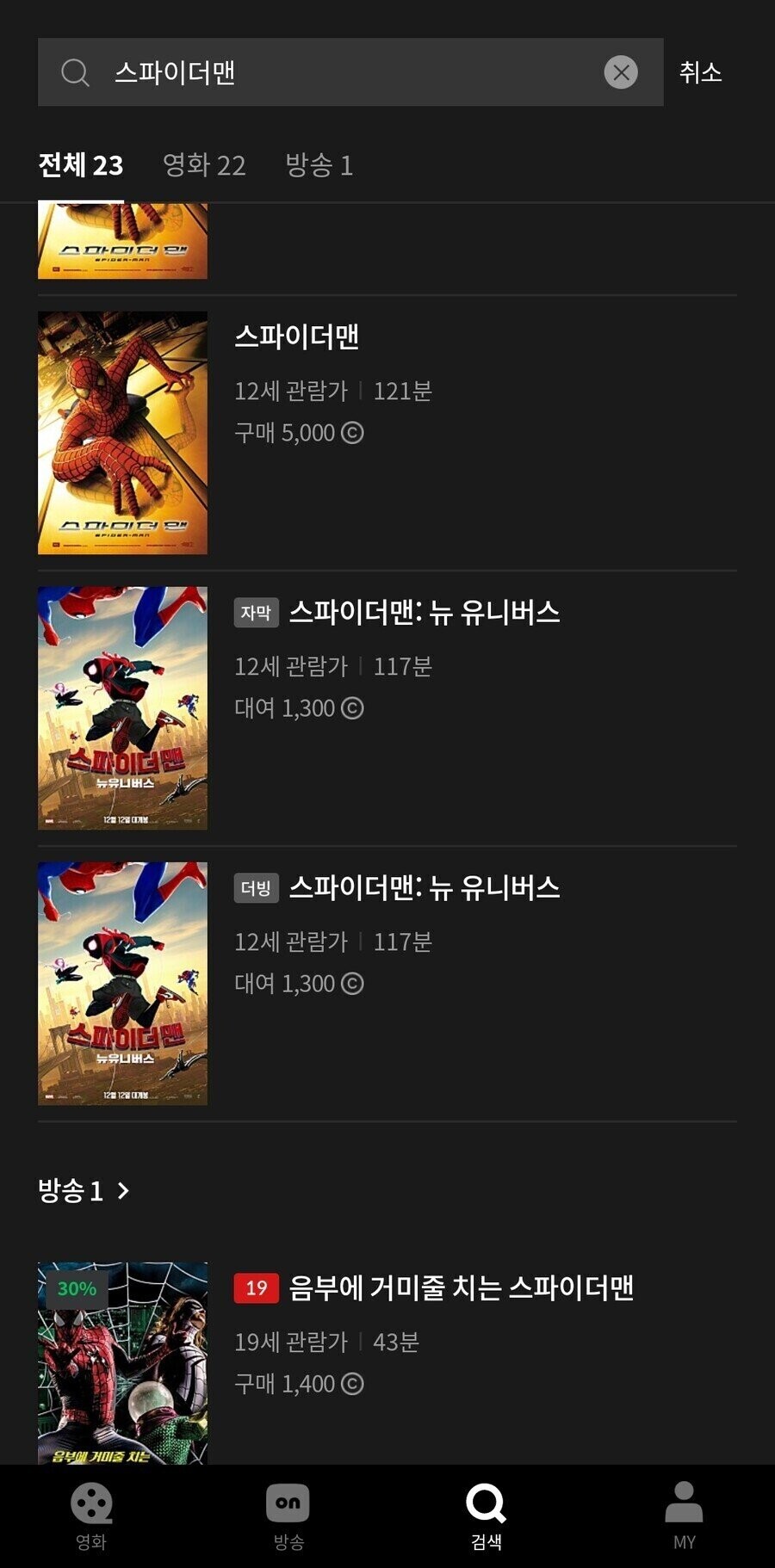Image resolution: width=775 pixels, height=1568 pixels.
Task: Open the 음부에 거미줄 치는 스파이더맨 result
Action: point(461,1288)
